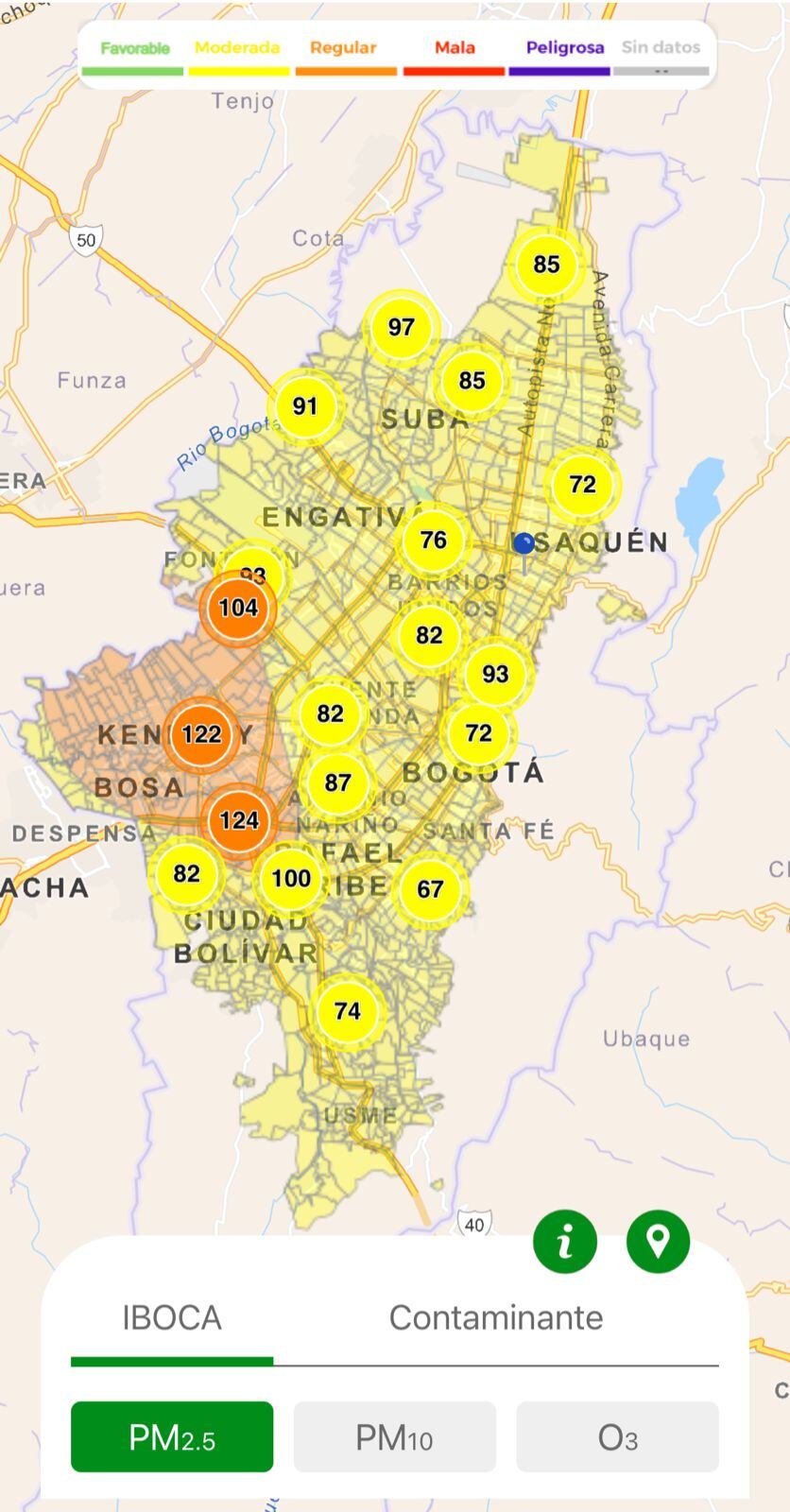Open the station marker showing 74
Image resolution: width=790 pixels, height=1512 pixels.
coord(347,1011)
